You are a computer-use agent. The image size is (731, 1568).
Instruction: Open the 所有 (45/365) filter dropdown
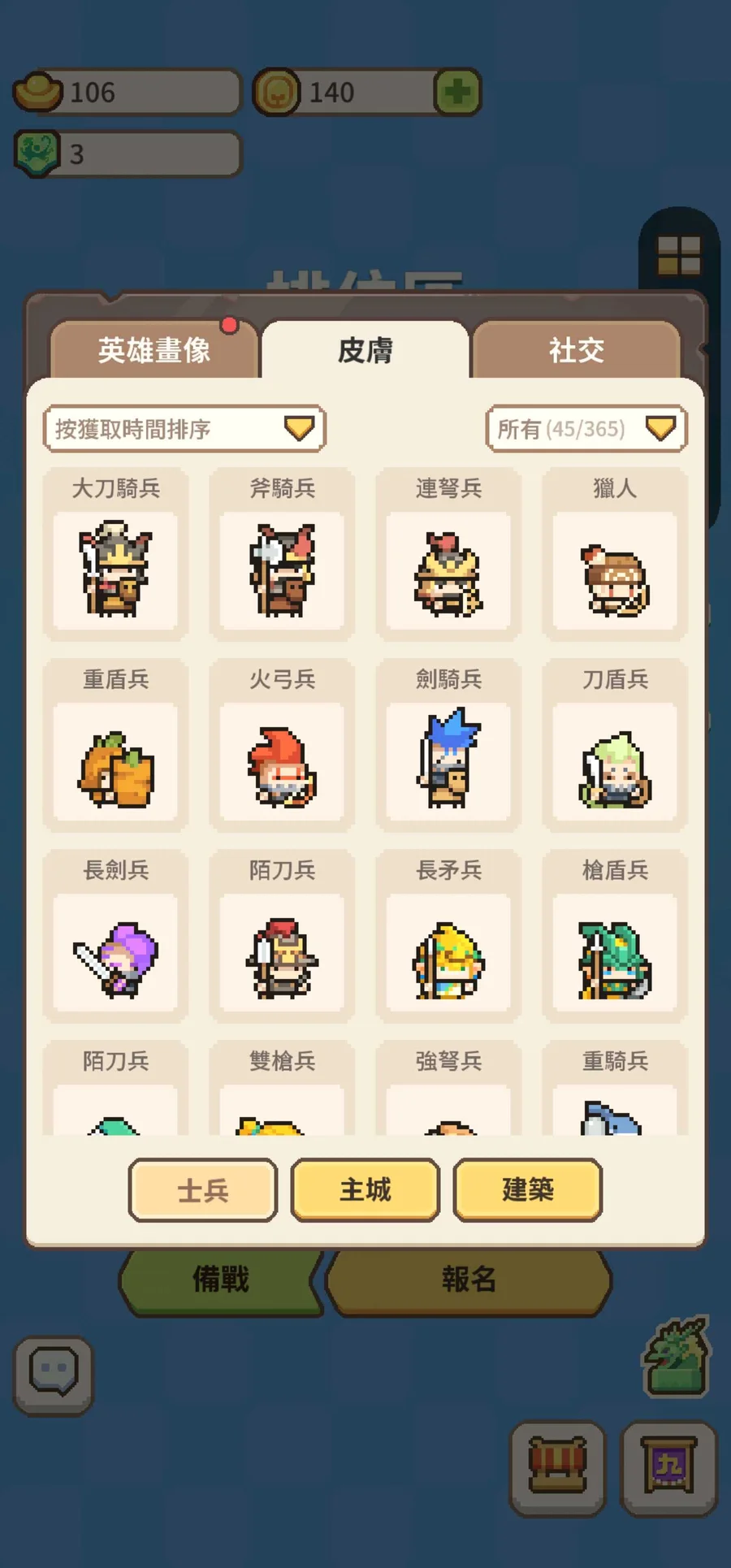point(586,428)
